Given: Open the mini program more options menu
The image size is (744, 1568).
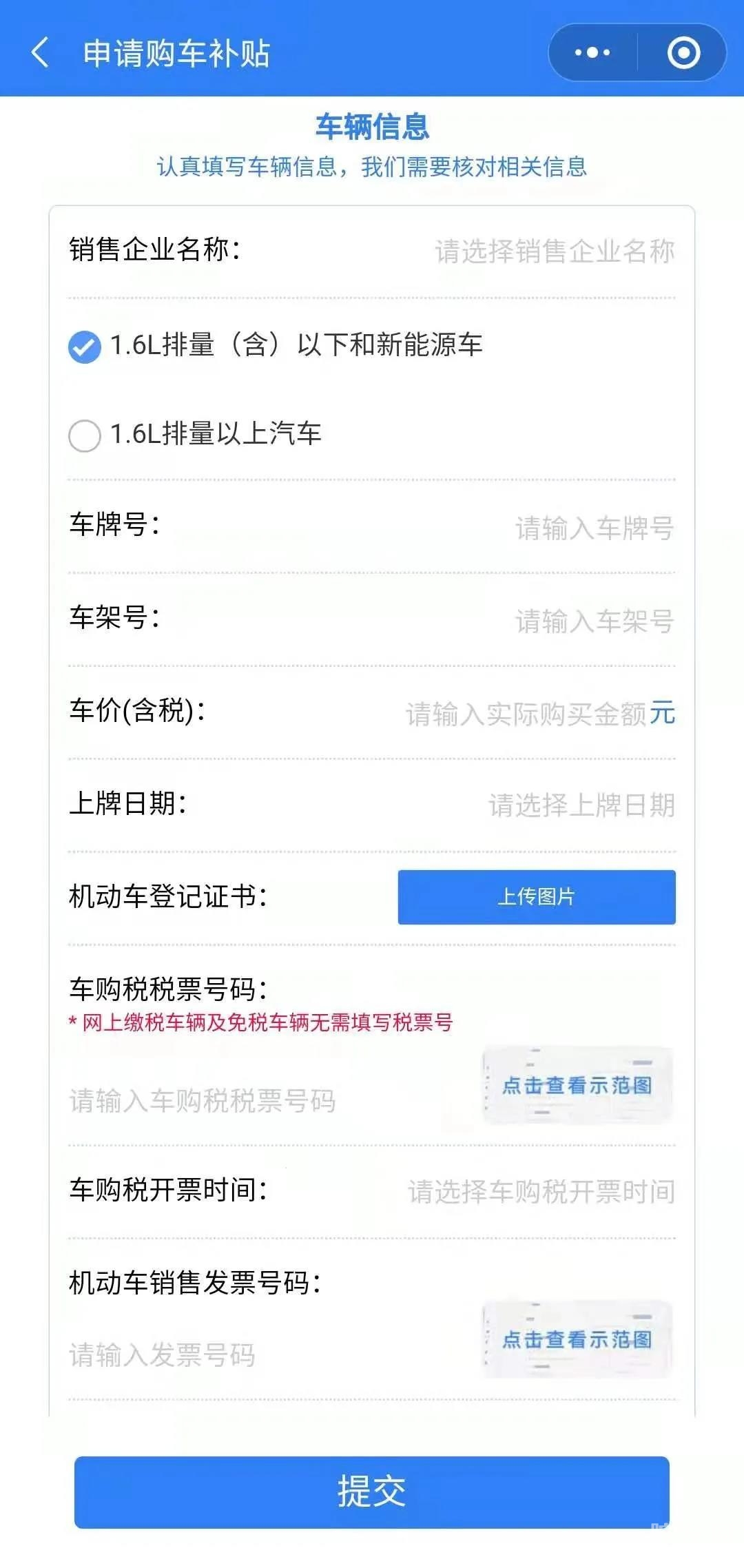Looking at the screenshot, I should click(x=592, y=53).
